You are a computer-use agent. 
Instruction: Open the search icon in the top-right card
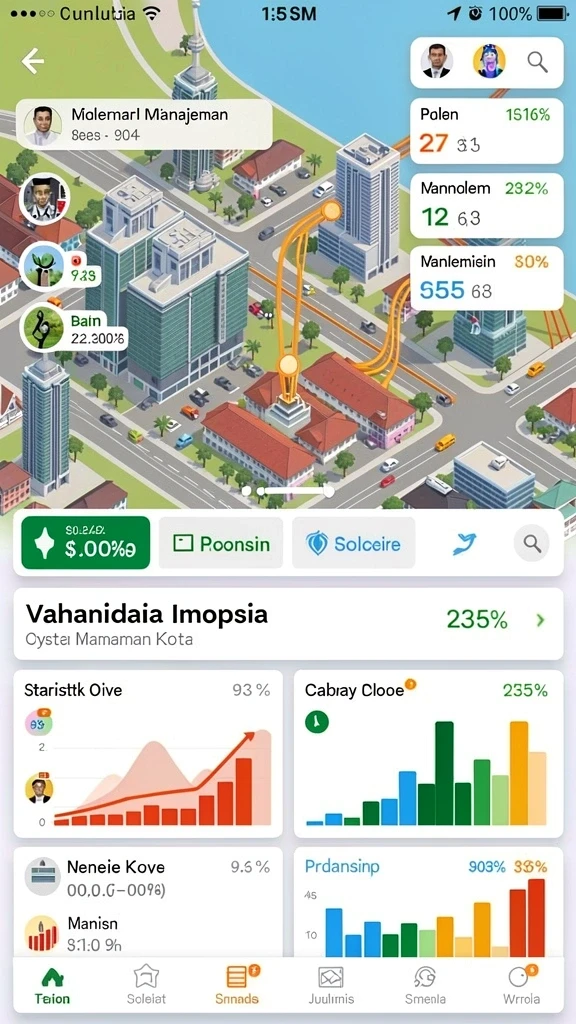537,62
